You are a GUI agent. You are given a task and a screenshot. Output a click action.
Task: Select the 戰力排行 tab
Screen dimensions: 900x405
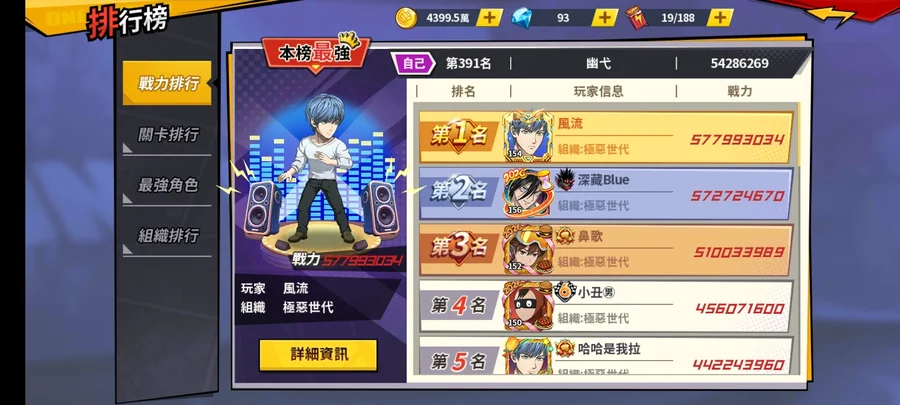(167, 83)
